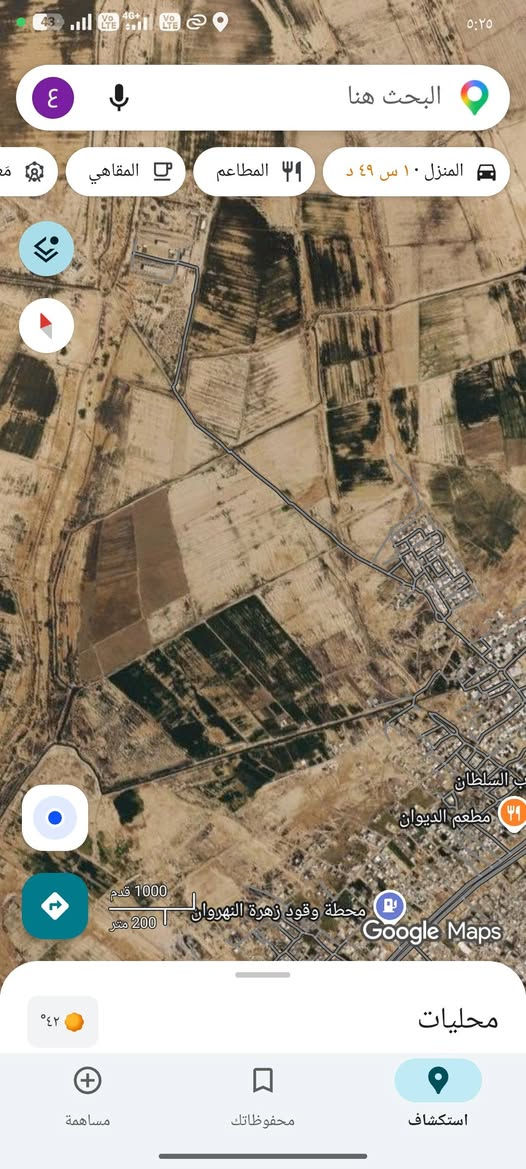Open the directions button
526x1169 pixels.
(55, 906)
